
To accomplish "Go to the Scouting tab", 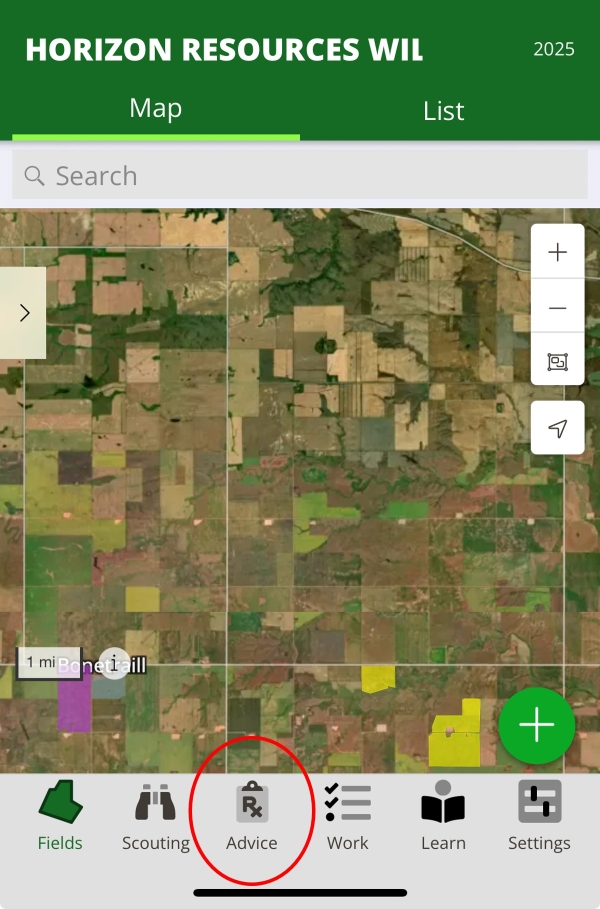I will 156,816.
